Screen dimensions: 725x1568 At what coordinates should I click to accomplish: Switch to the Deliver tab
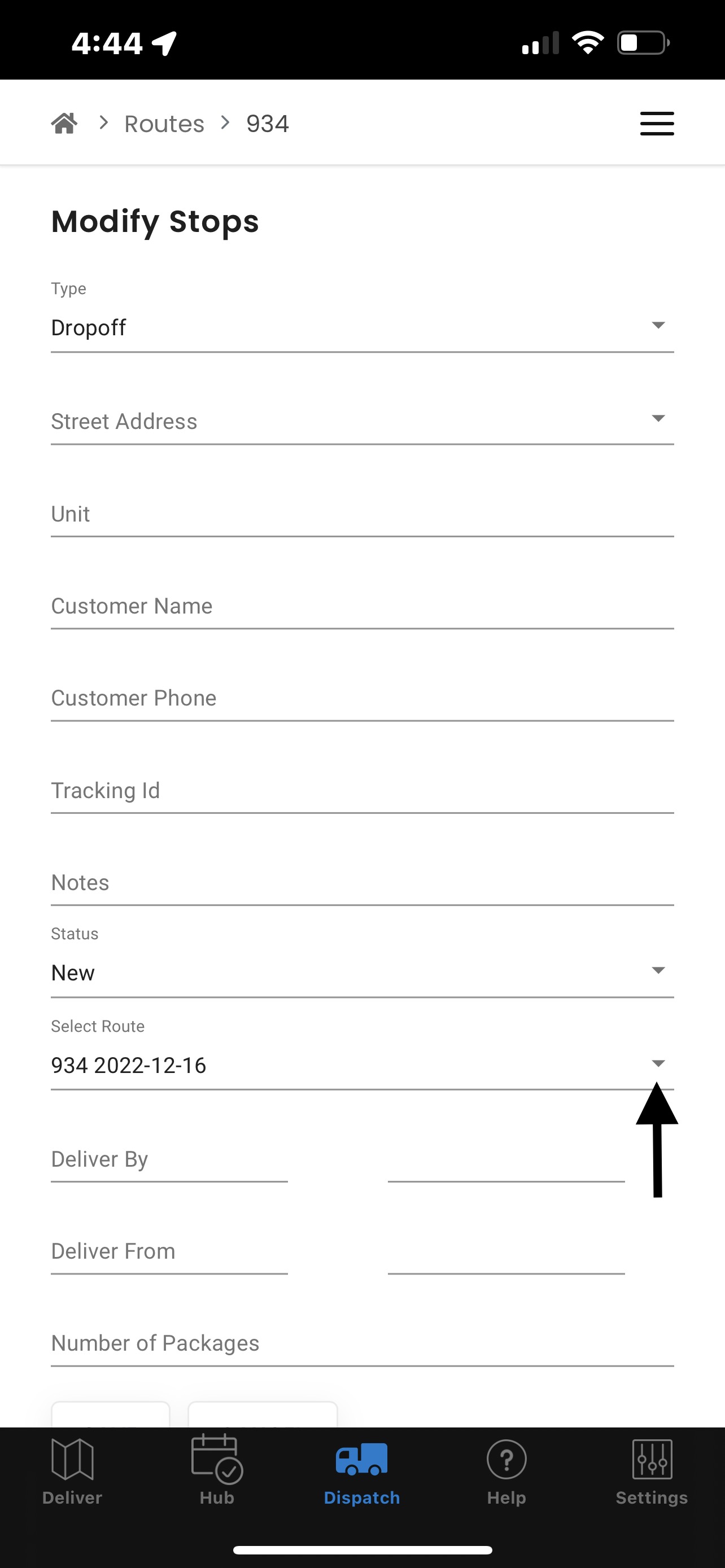(x=72, y=1472)
